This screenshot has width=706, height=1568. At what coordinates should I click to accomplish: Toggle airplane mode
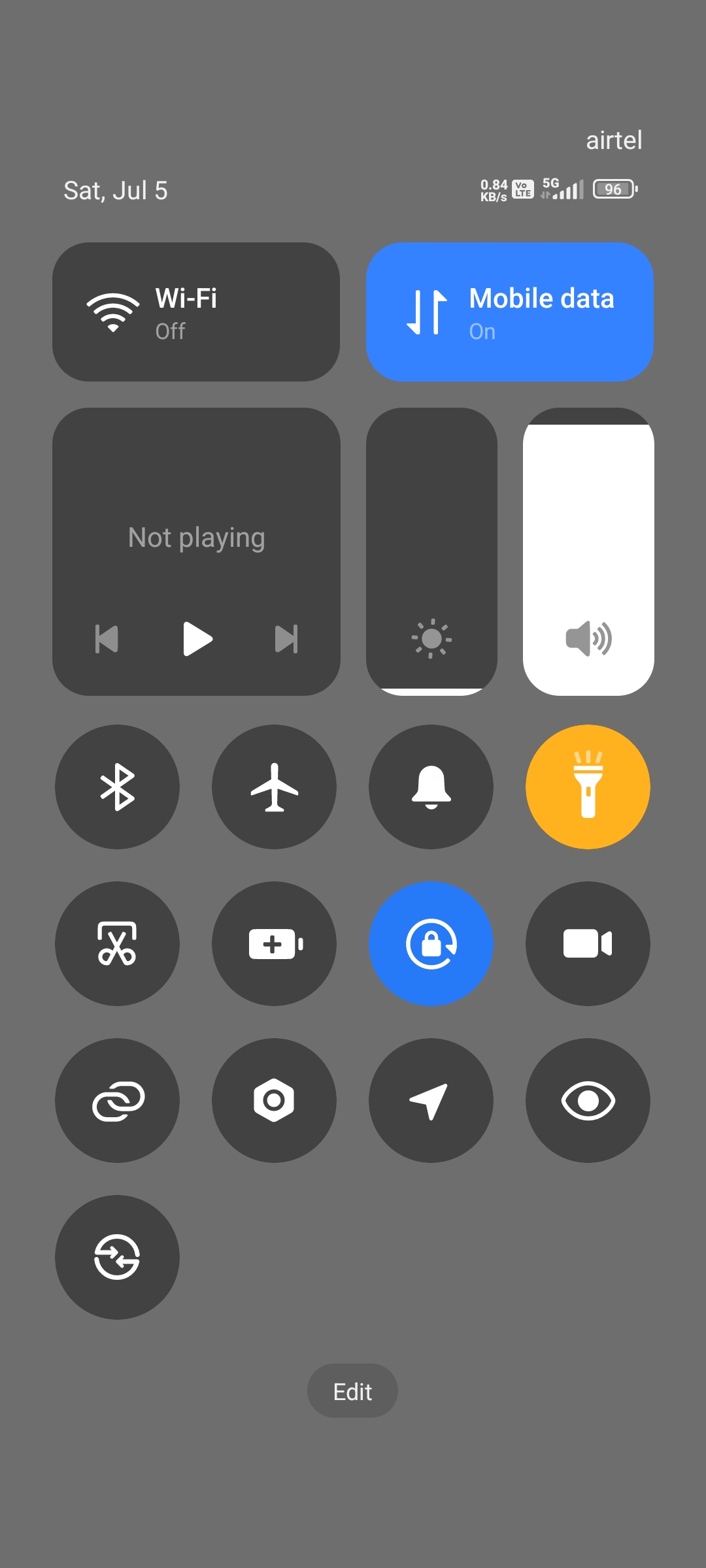(x=274, y=787)
